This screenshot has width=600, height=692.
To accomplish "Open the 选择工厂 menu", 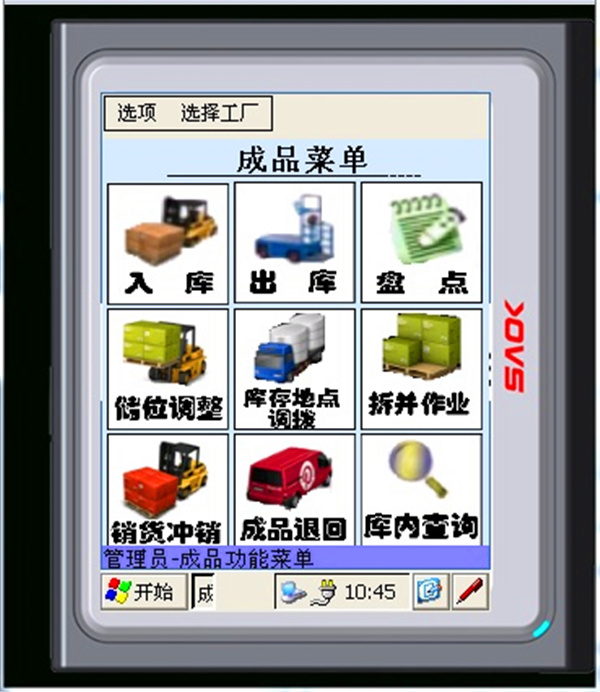I will 224,114.
